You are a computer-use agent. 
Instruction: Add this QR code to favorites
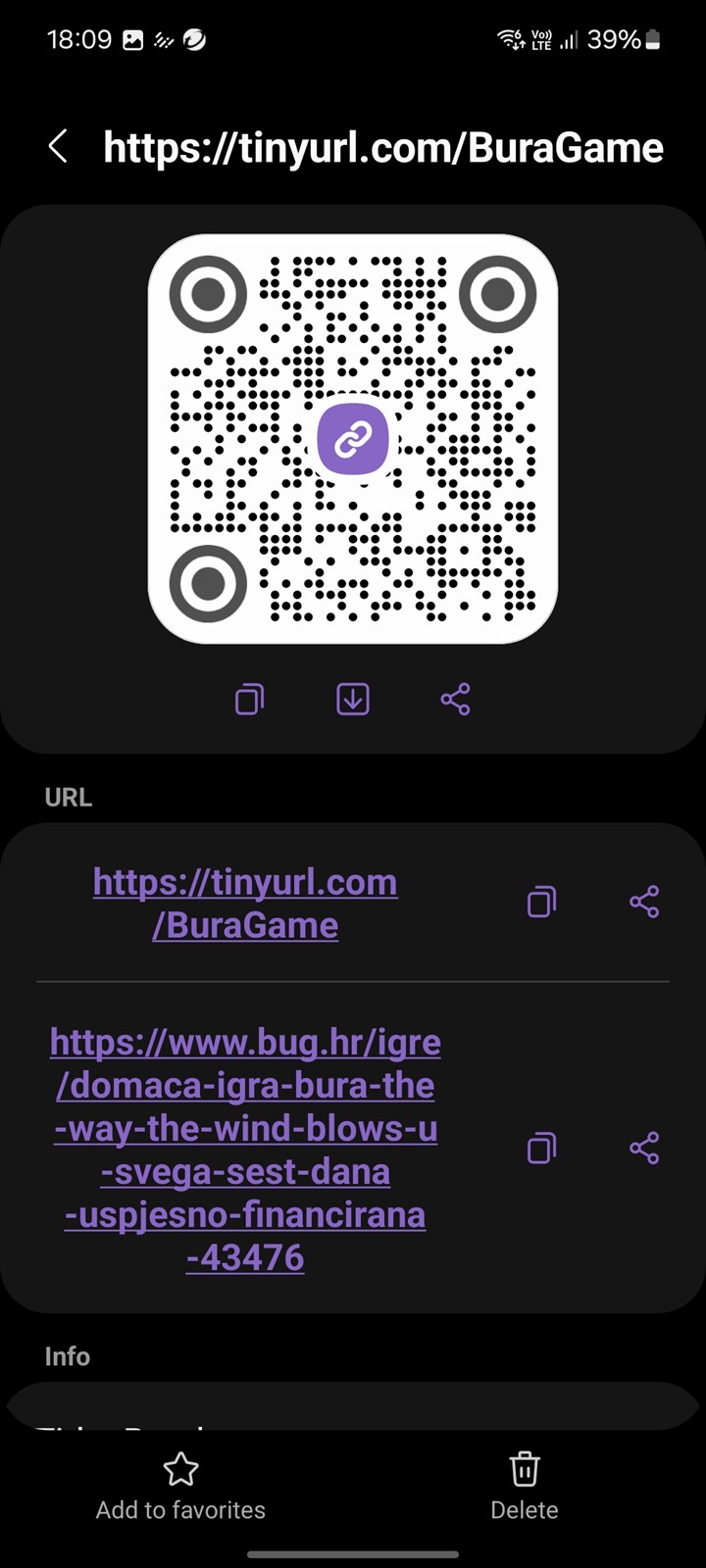click(180, 1487)
